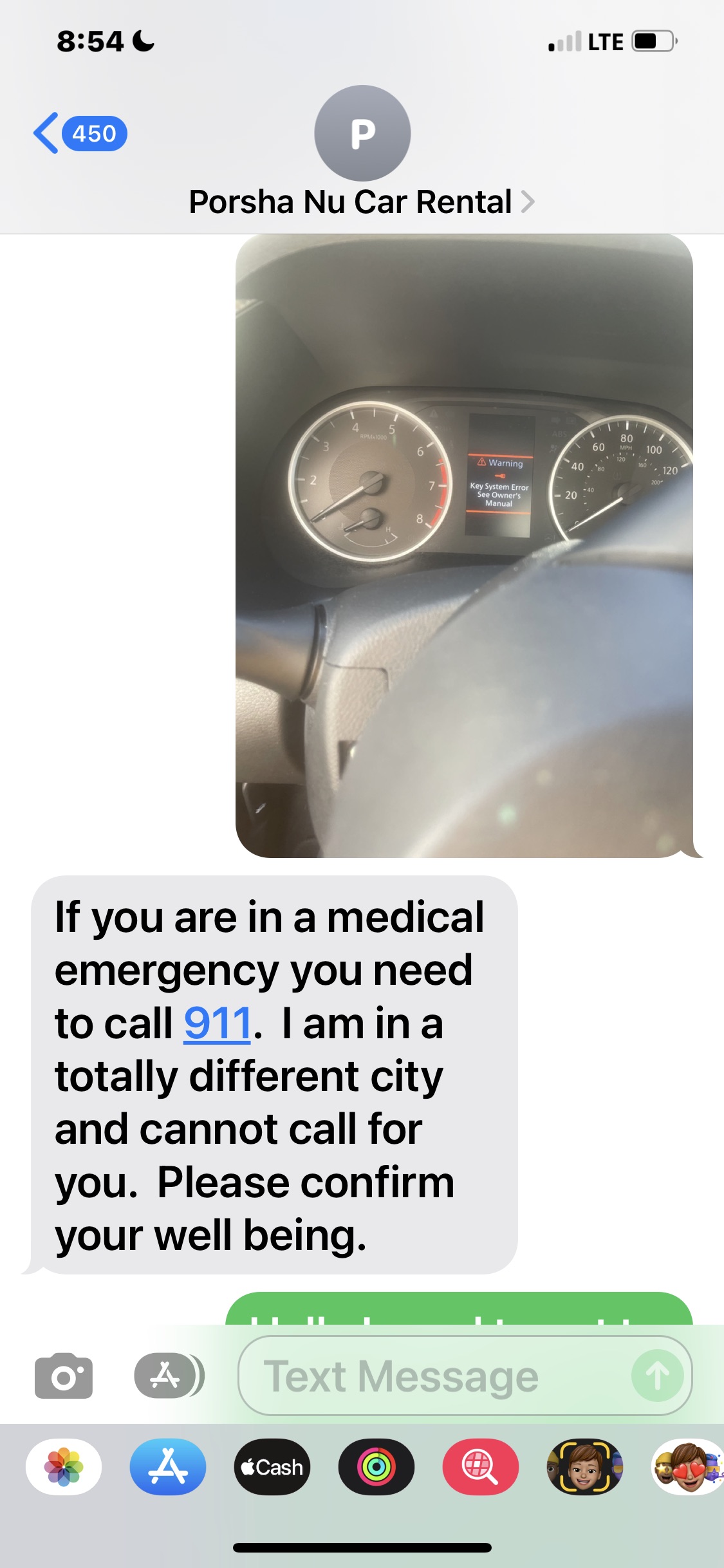Open the Fitness activity rings app
The height and width of the screenshot is (1568, 724).
pyautogui.click(x=376, y=1467)
